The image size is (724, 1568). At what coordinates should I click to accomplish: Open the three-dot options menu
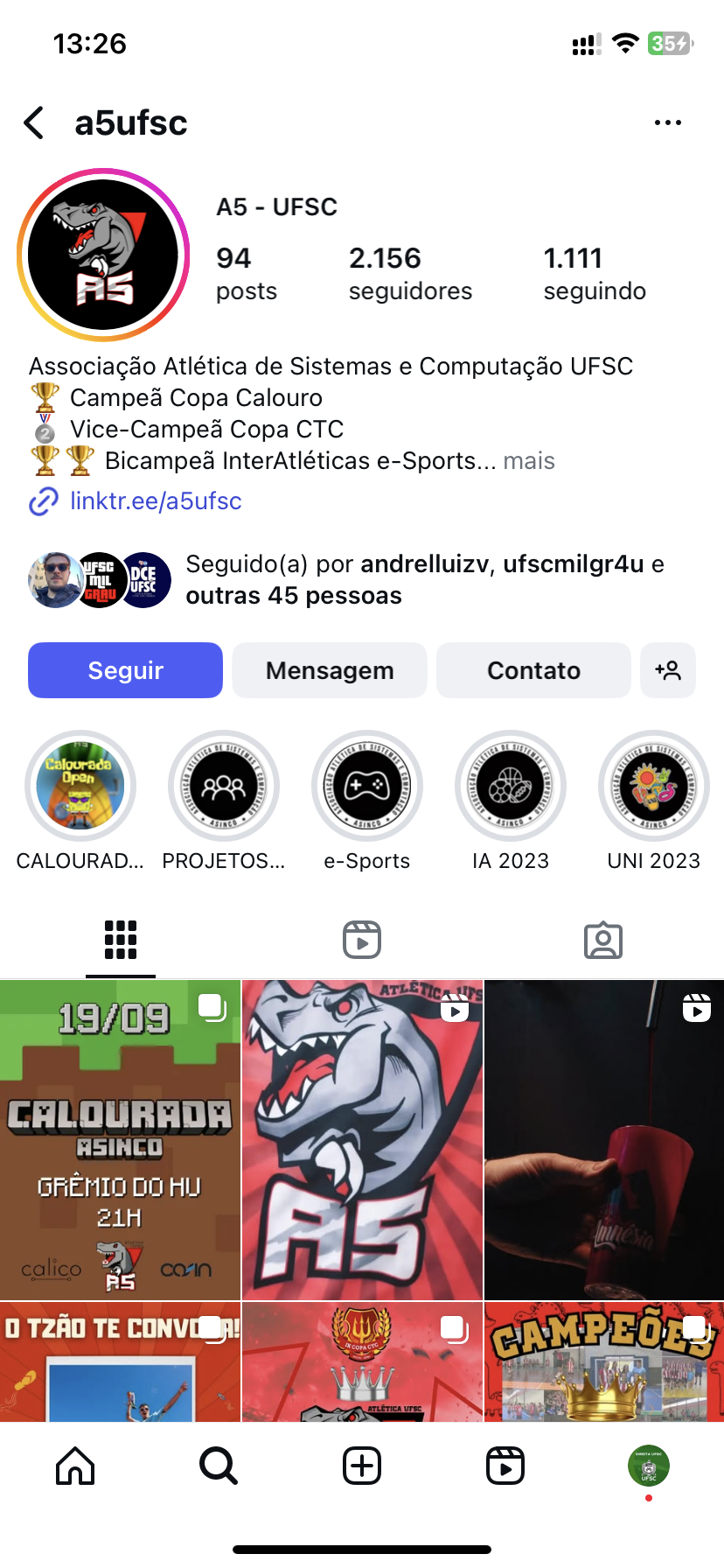pos(667,123)
